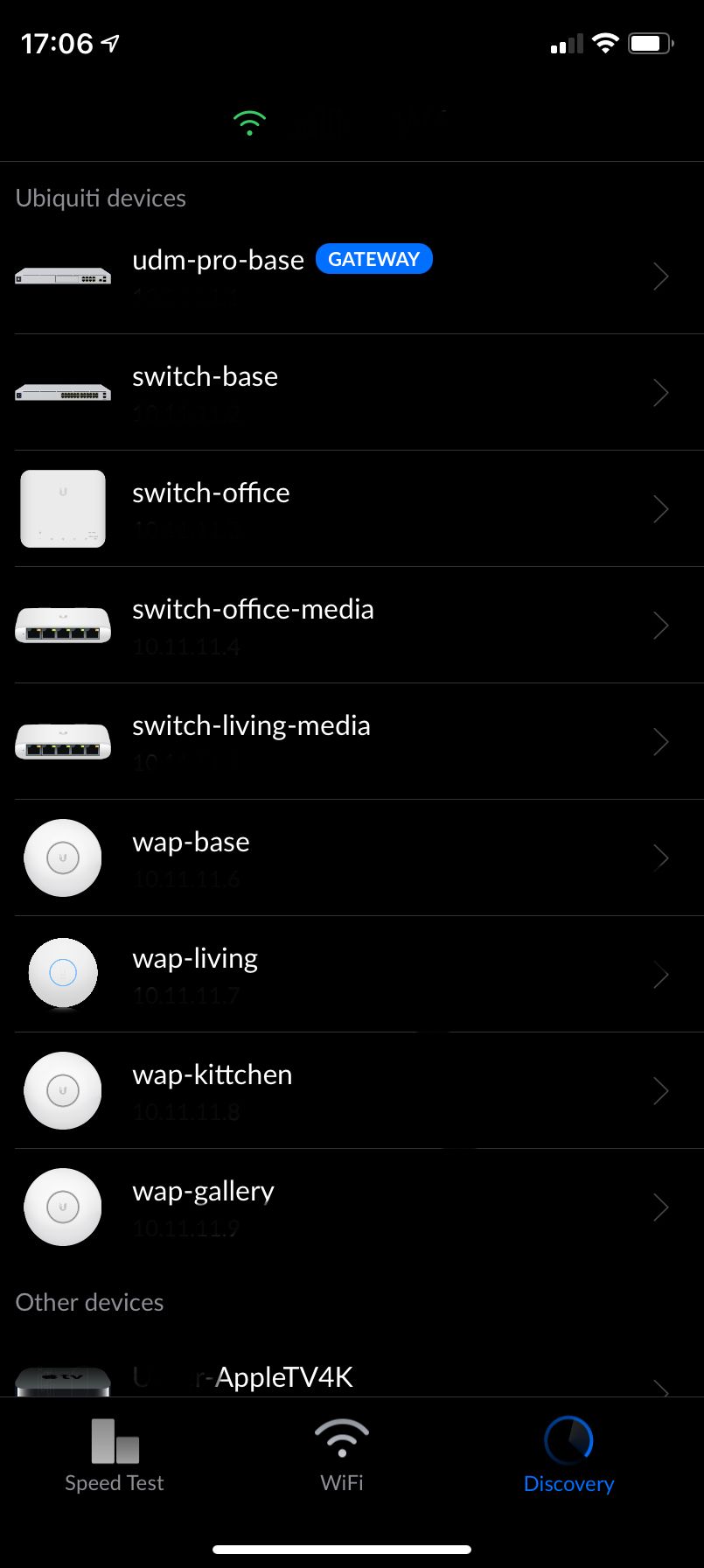704x1568 pixels.
Task: Select the wap-living access point
Action: click(350, 974)
